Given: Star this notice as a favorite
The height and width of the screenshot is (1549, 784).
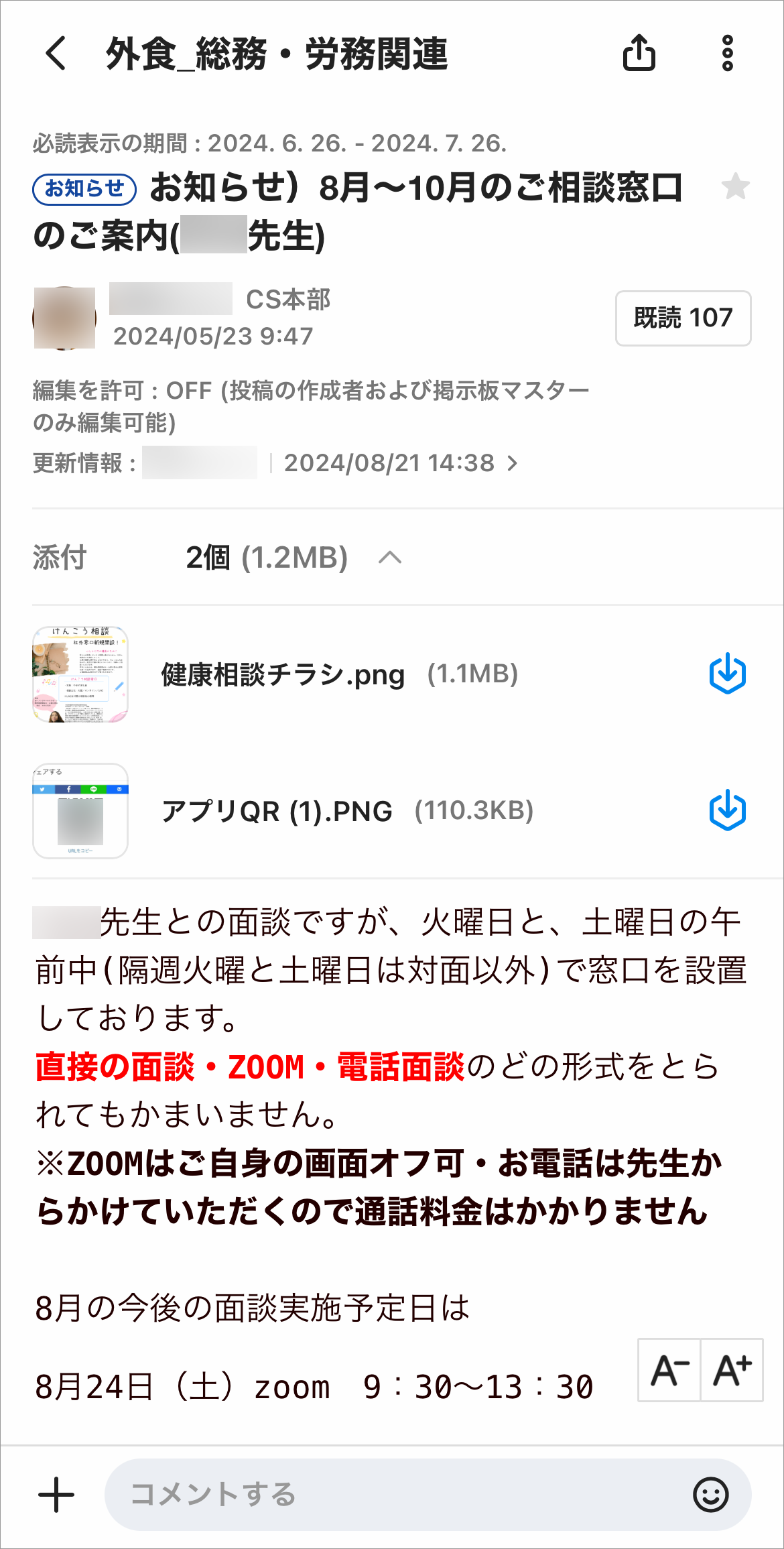Looking at the screenshot, I should (x=735, y=186).
